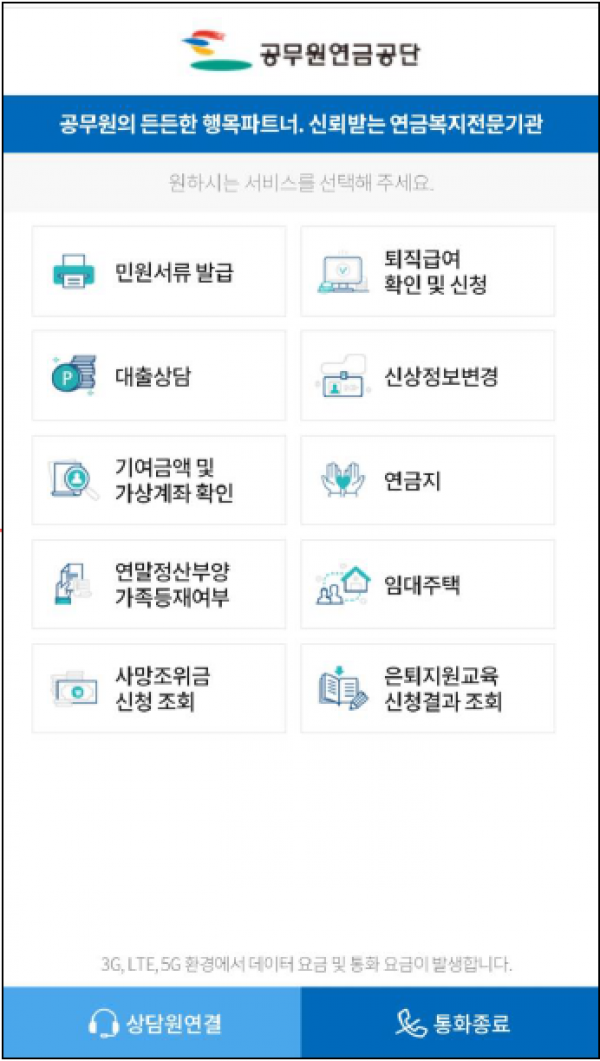The image size is (600, 1061).
Task: Select the 연금지 service
Action: click(427, 480)
